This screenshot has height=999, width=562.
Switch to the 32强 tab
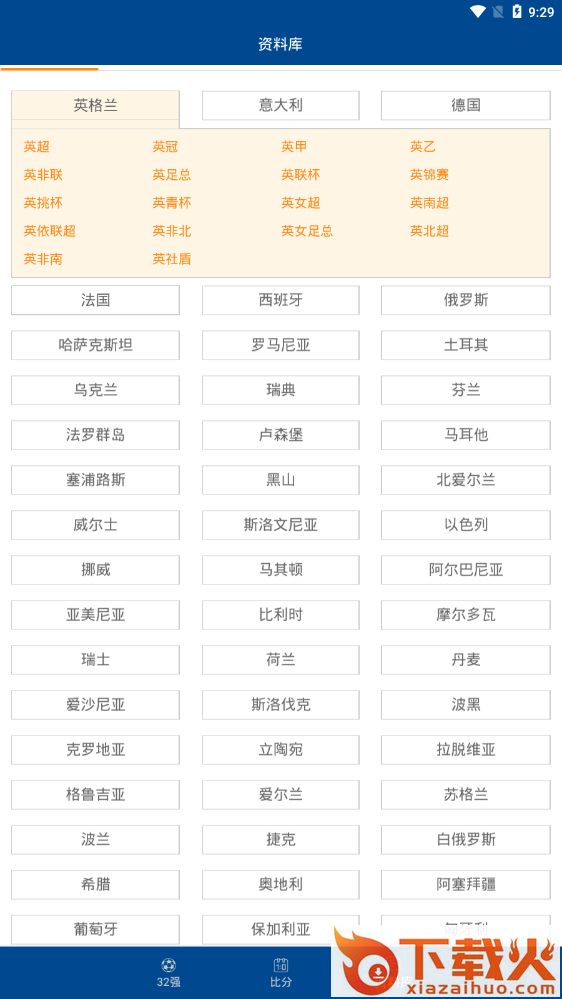(x=168, y=973)
